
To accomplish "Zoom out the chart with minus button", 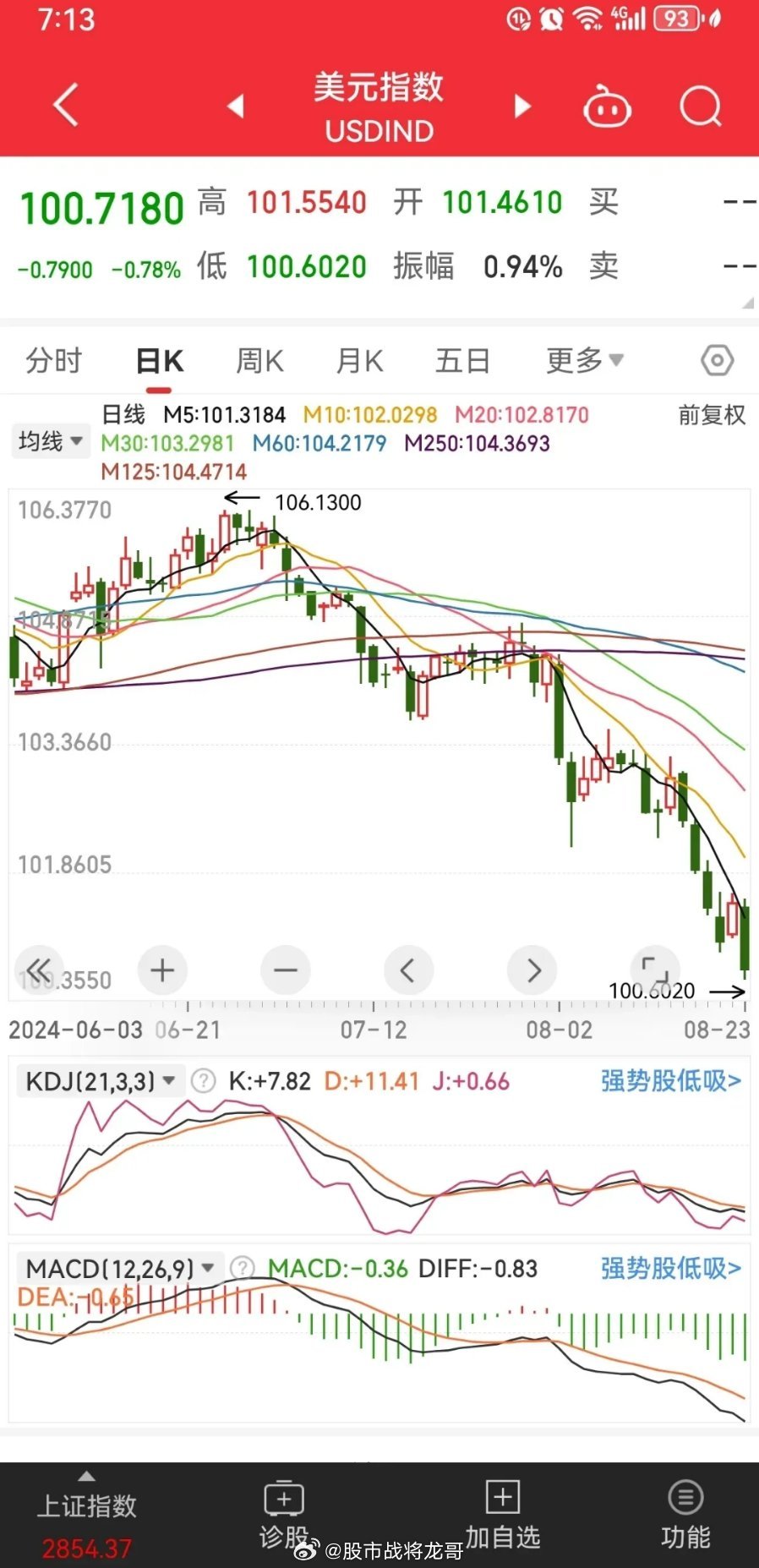I will [286, 970].
